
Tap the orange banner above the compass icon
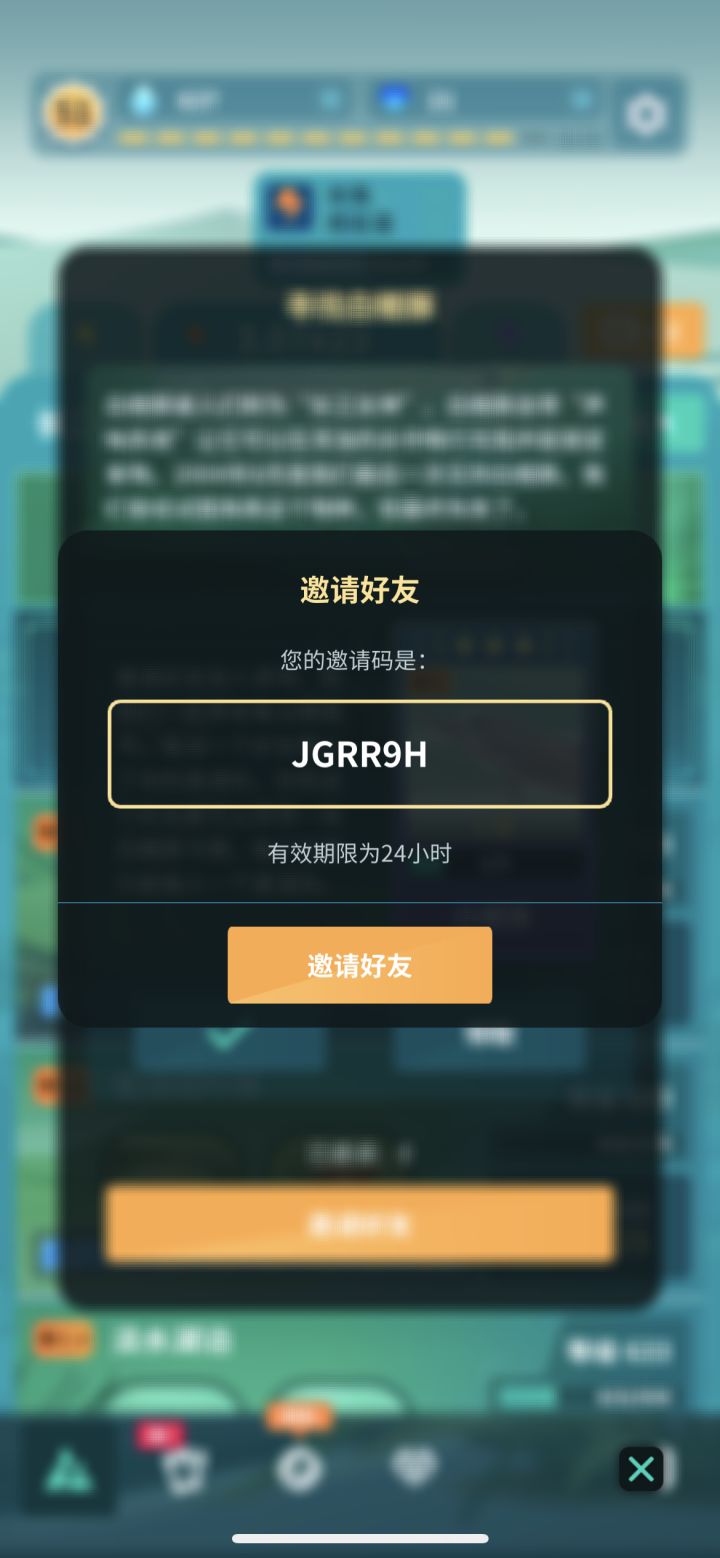[x=301, y=1417]
